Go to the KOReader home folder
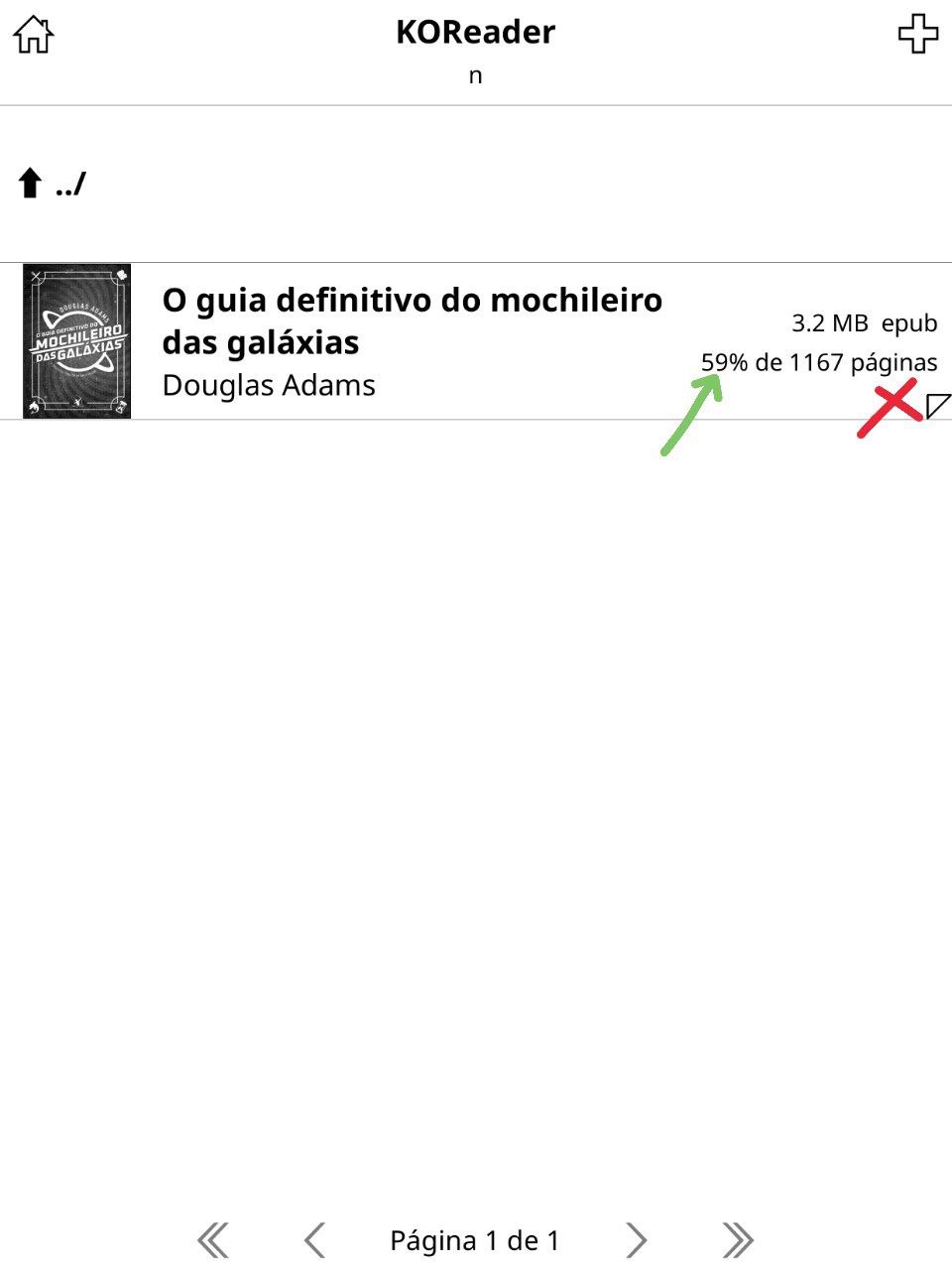Screen dimensions: 952x1270 33,34
